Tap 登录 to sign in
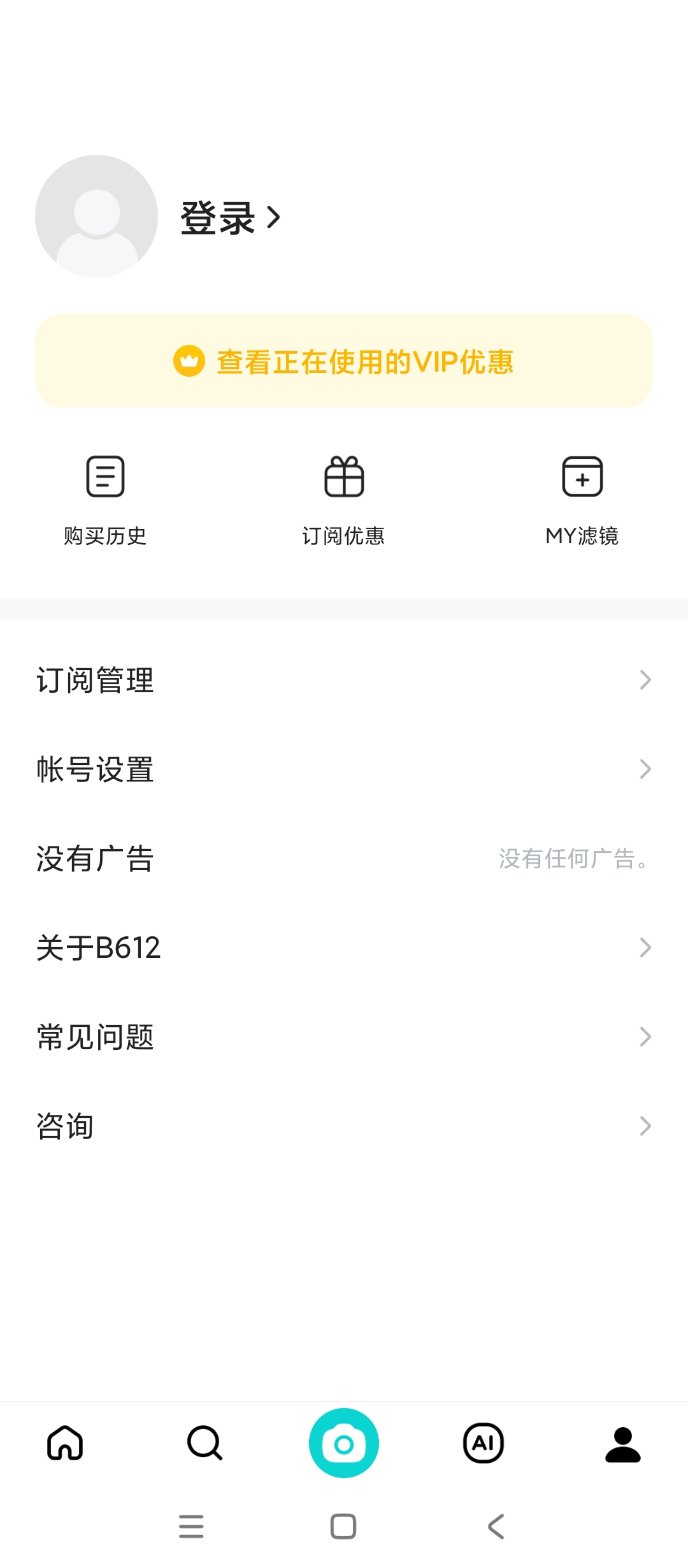This screenshot has height=1568, width=688. tap(229, 218)
